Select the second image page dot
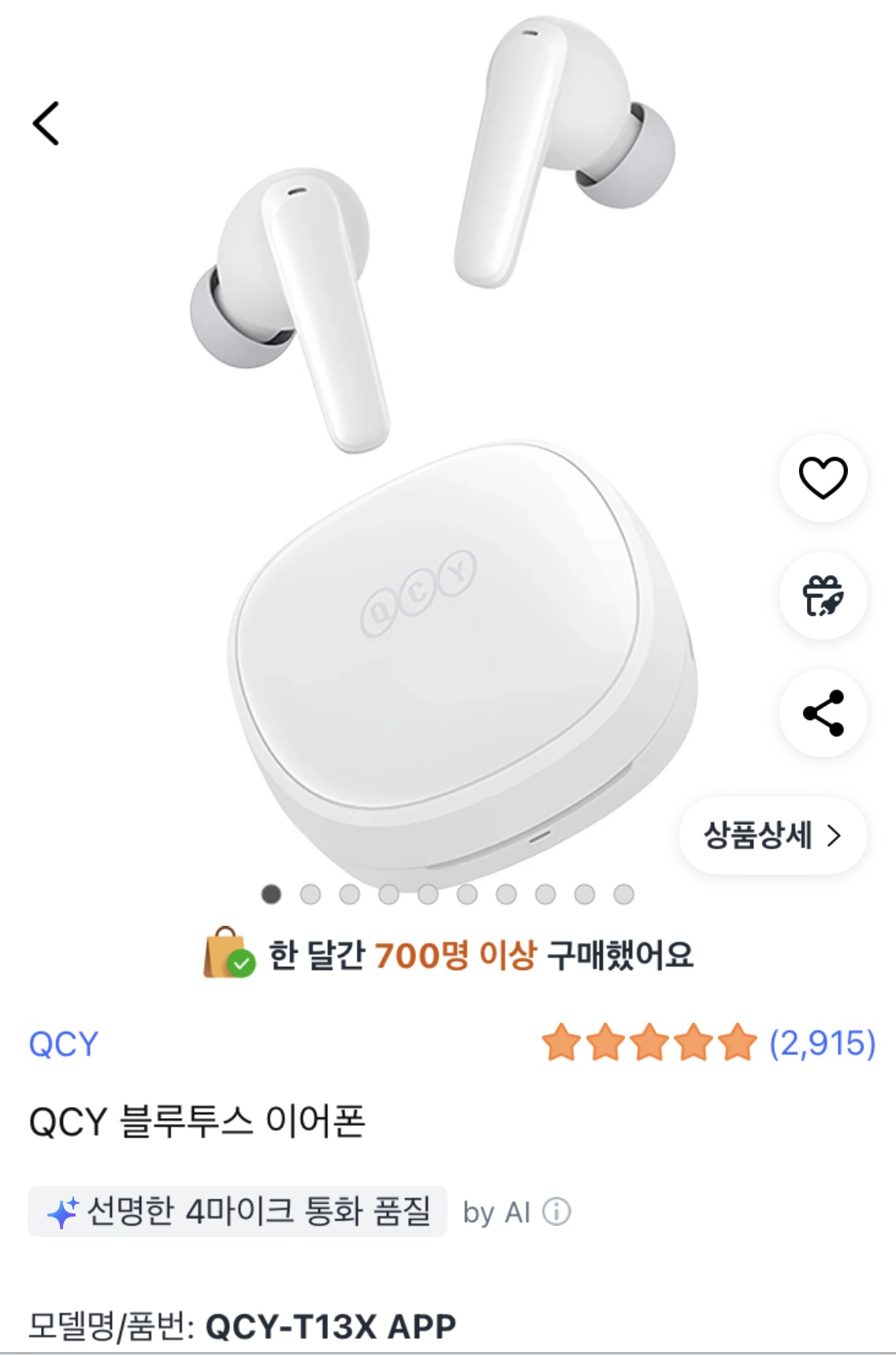896x1356 pixels. click(310, 894)
